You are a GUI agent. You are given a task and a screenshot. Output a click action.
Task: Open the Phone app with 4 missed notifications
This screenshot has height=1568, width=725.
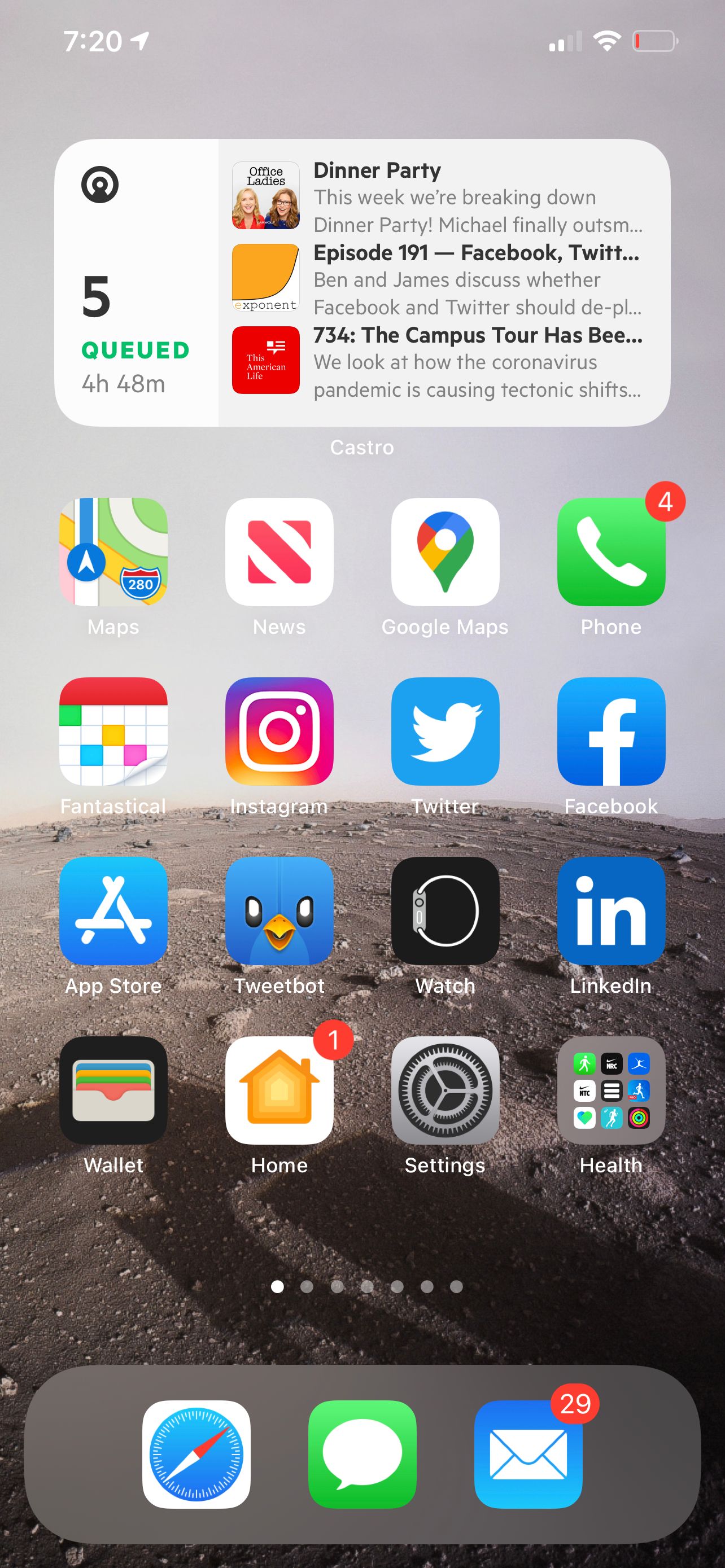pos(611,551)
